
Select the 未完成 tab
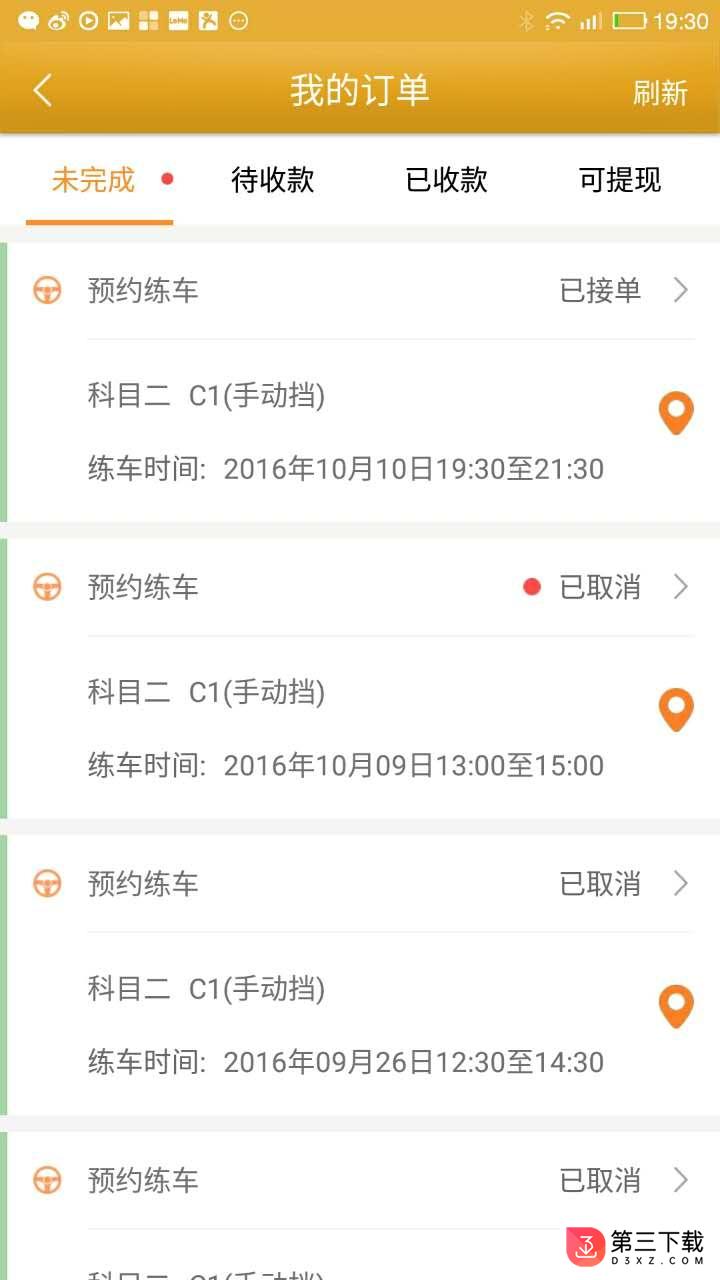(93, 180)
